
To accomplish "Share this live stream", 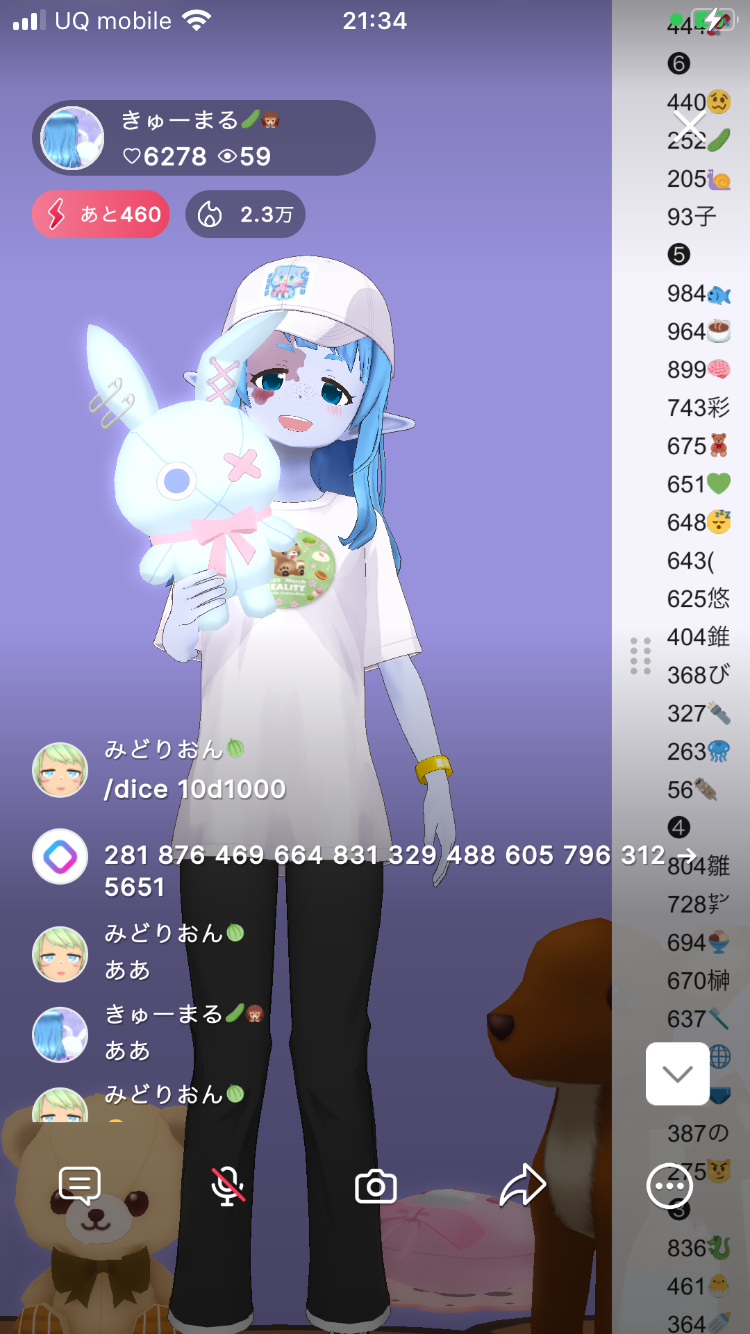I will (522, 1186).
